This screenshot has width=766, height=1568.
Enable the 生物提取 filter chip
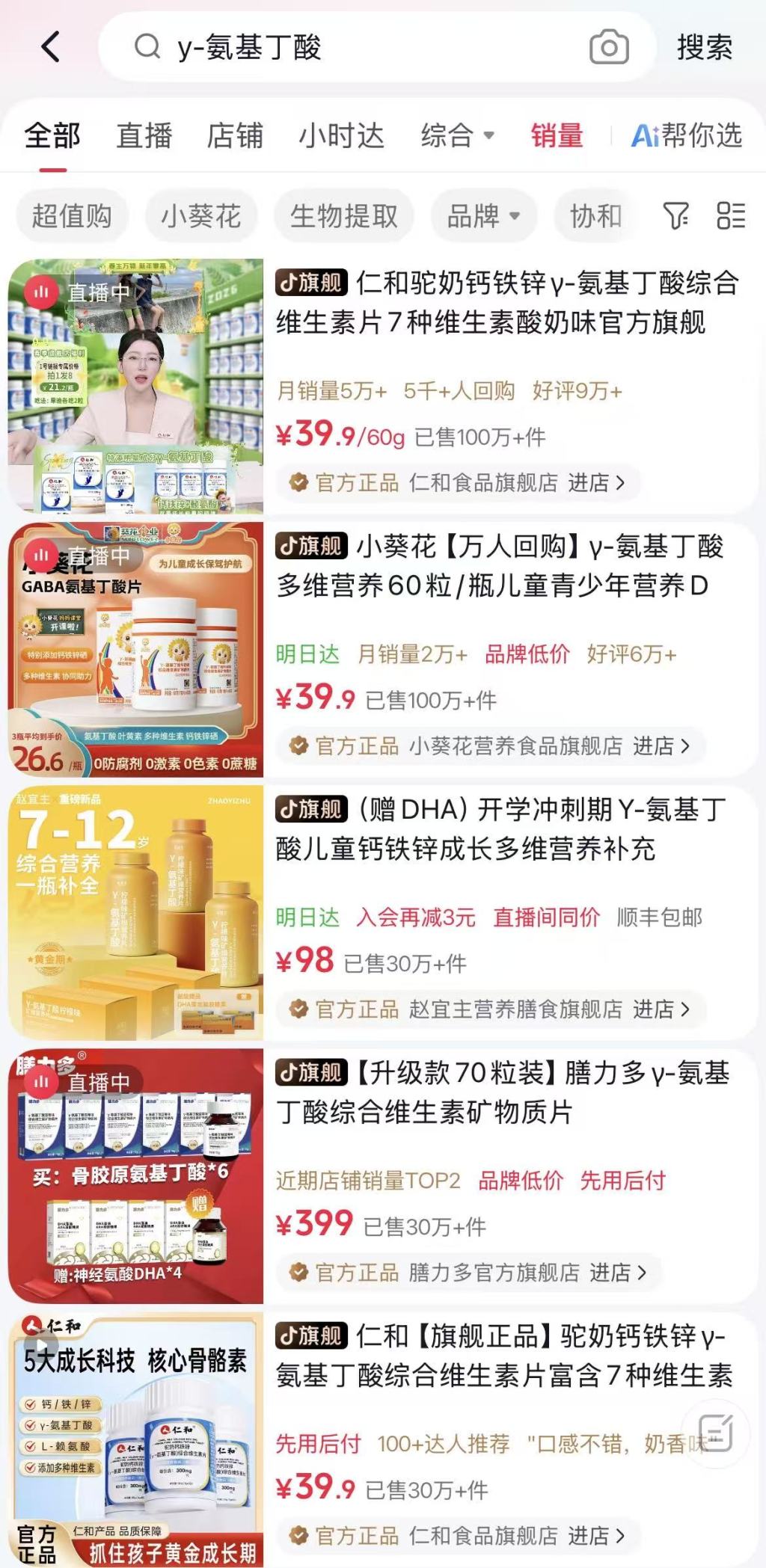[x=343, y=215]
